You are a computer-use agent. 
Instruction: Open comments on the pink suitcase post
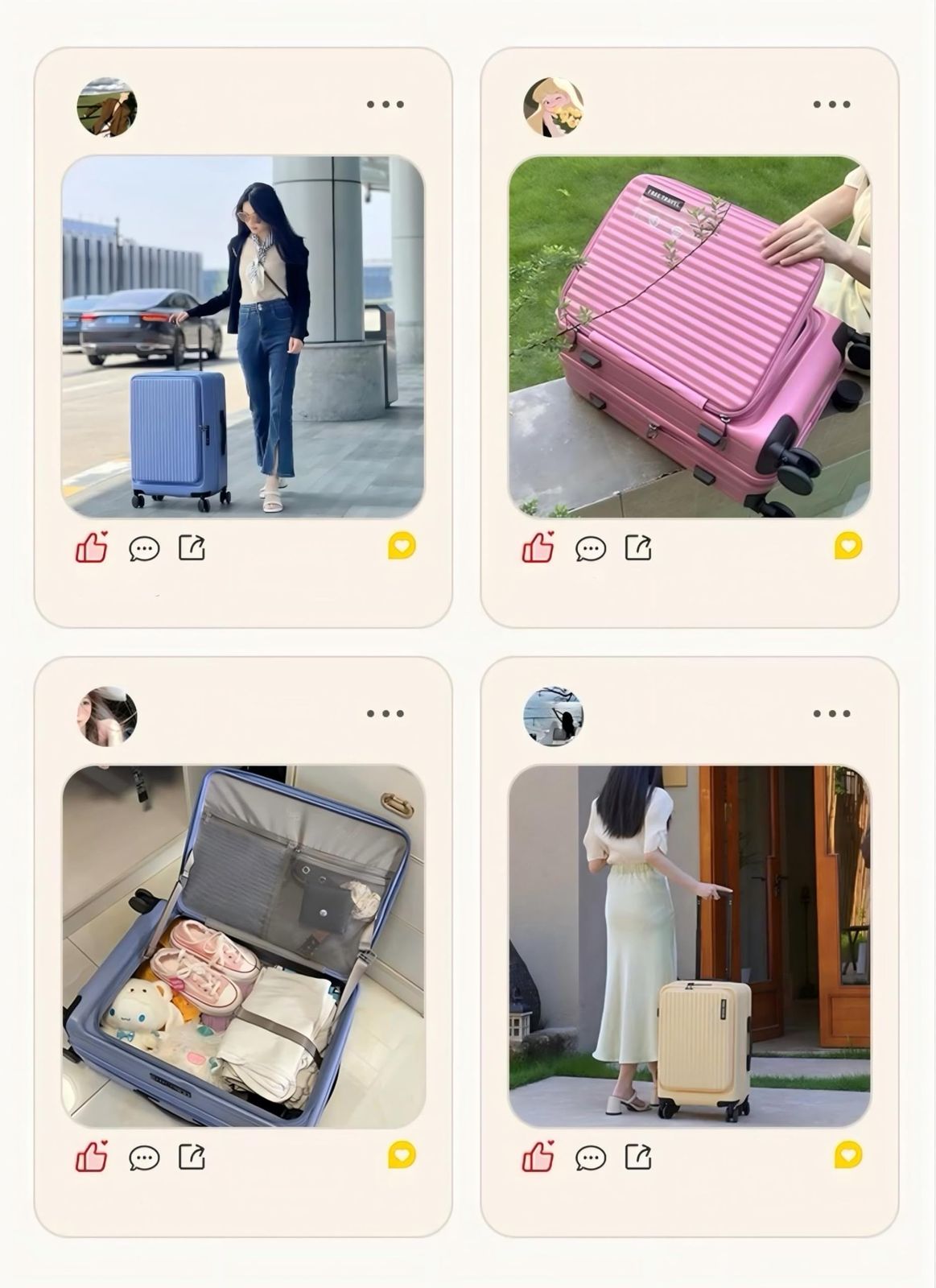point(591,550)
